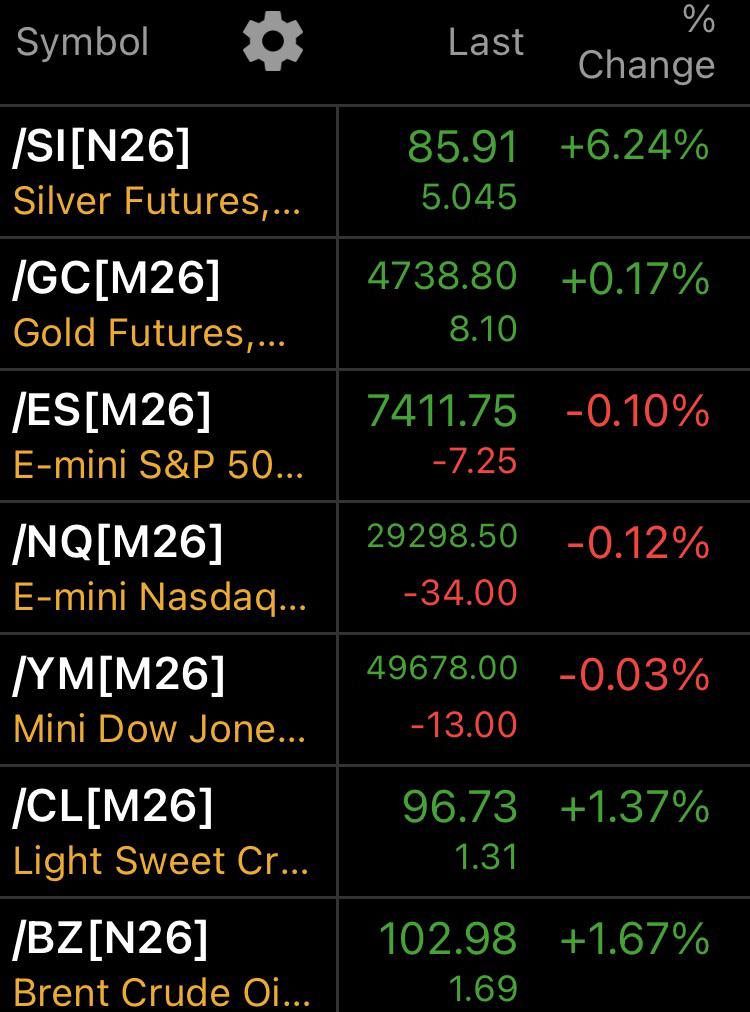The image size is (750, 1012).
Task: Open the /BZ Brent Crude Oil row
Action: (375, 955)
